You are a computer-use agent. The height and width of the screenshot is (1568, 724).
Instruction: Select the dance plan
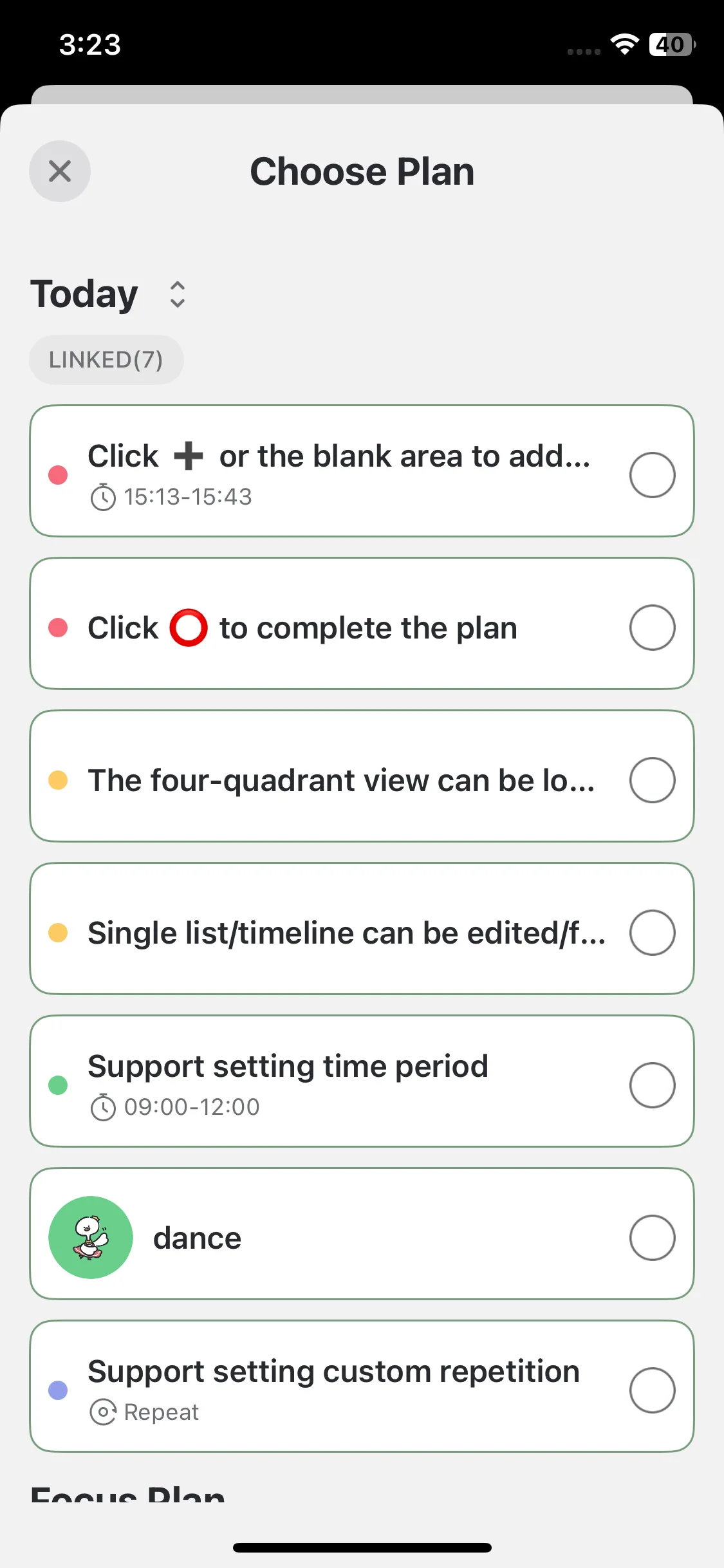(362, 1234)
